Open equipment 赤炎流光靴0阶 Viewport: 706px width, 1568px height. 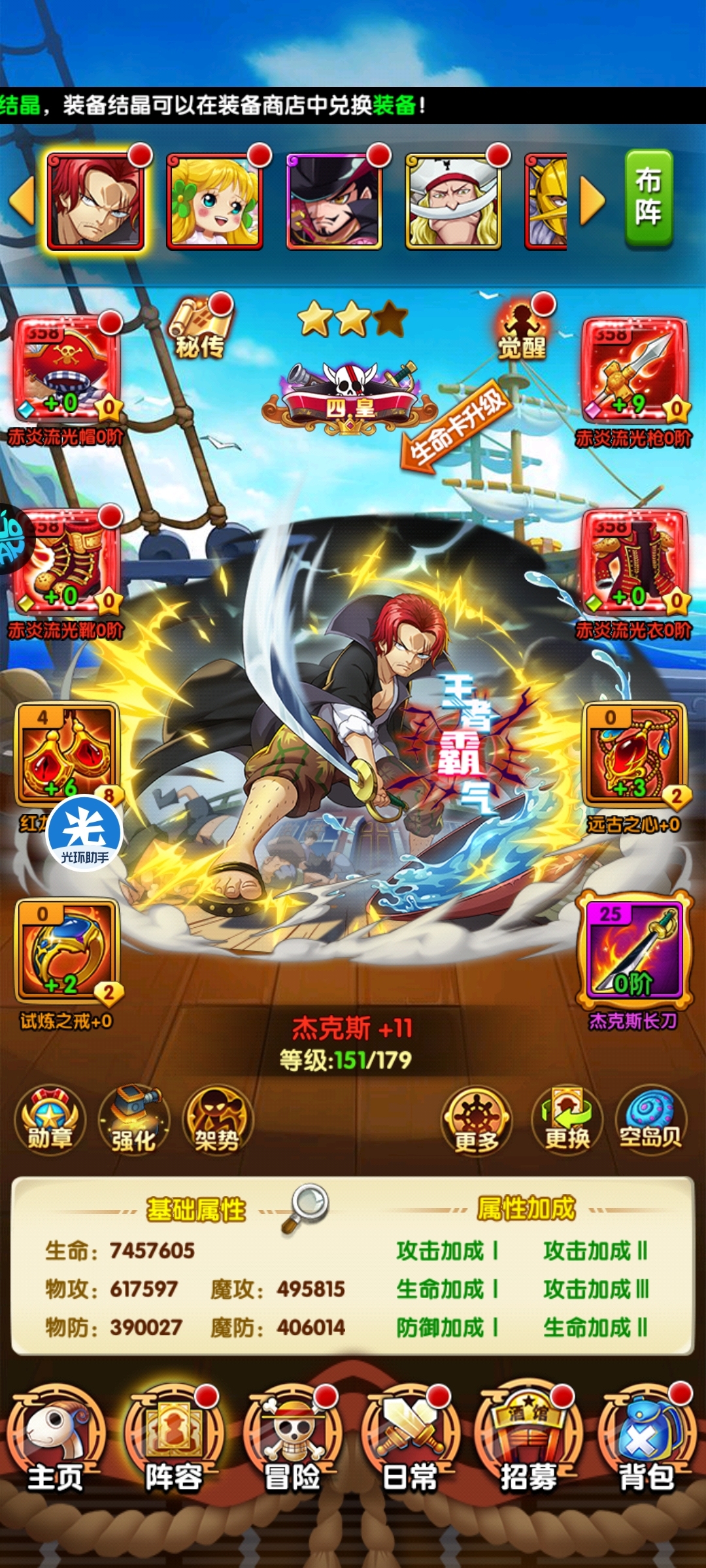click(65, 563)
